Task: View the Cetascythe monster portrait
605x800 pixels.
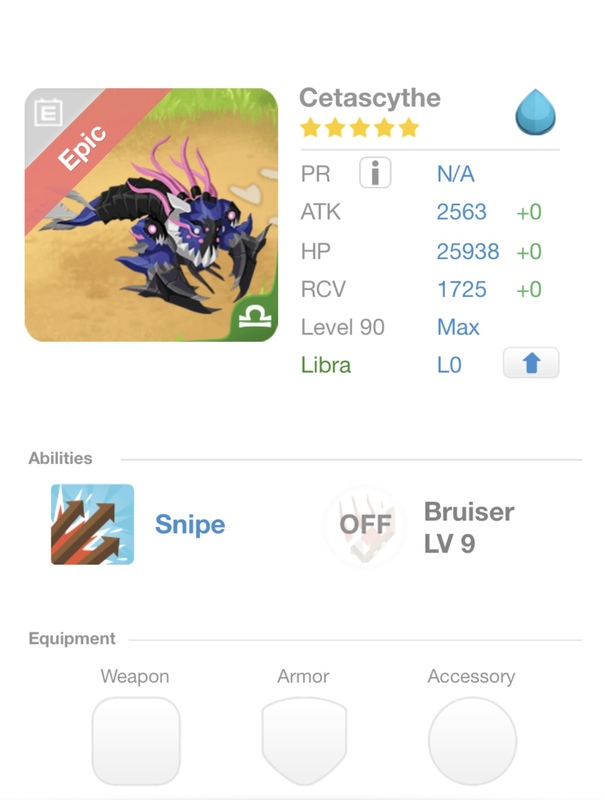Action: pyautogui.click(x=151, y=215)
